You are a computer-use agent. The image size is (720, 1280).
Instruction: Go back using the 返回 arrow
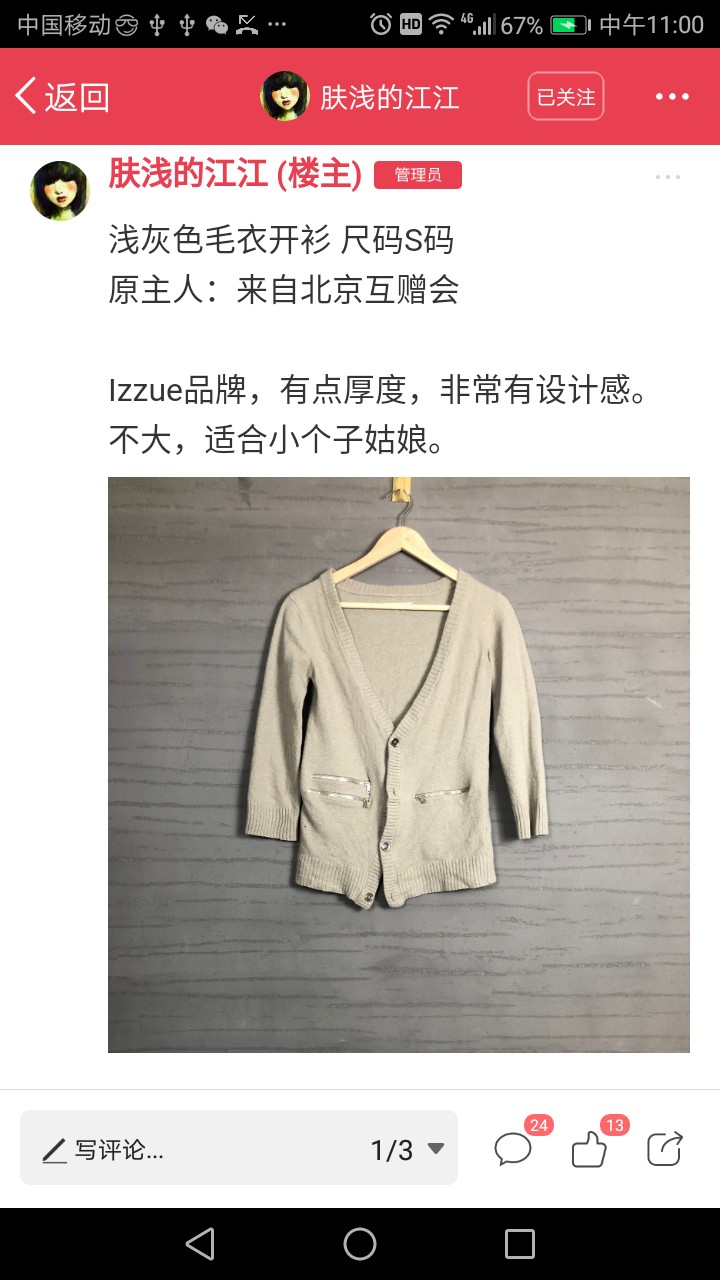[62, 97]
